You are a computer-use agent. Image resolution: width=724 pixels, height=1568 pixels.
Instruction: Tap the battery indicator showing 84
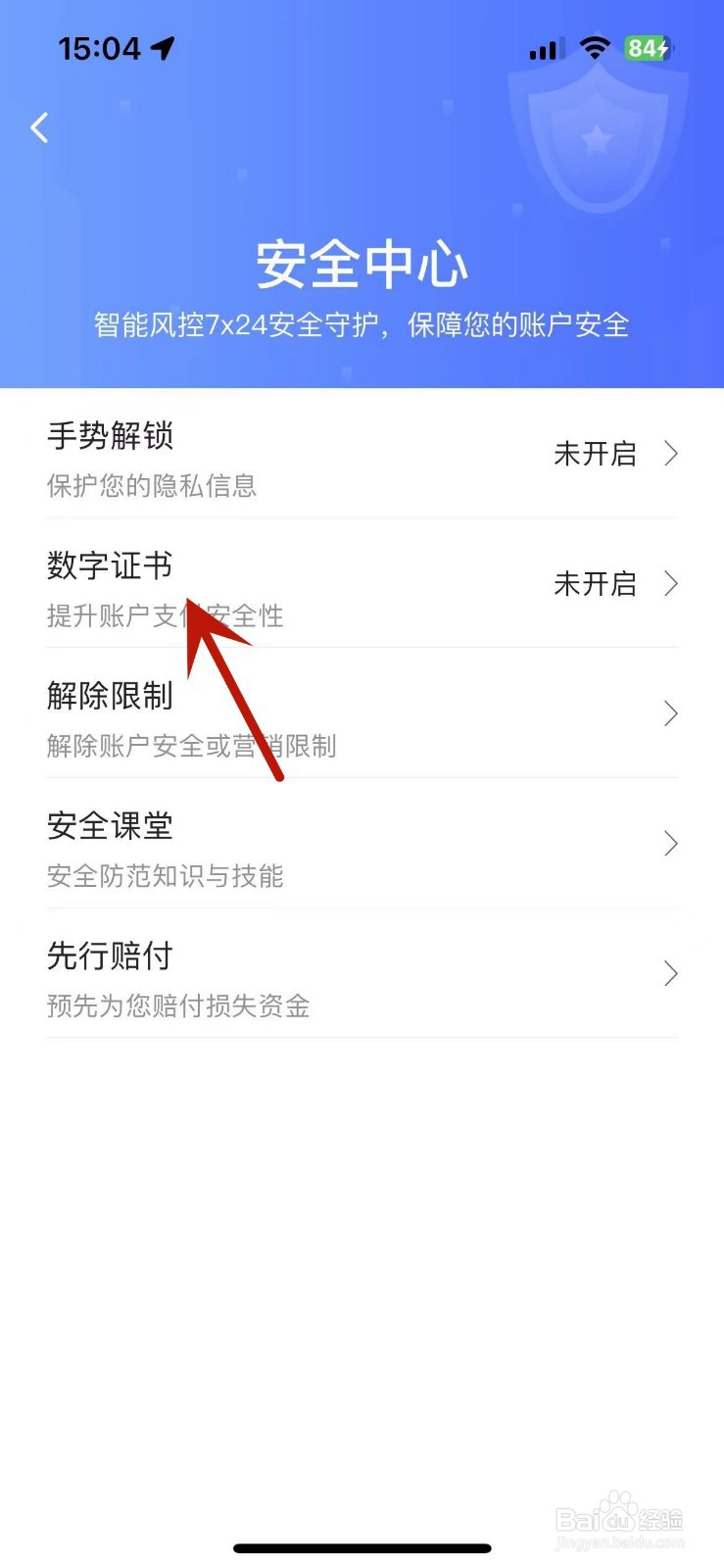pyautogui.click(x=648, y=47)
